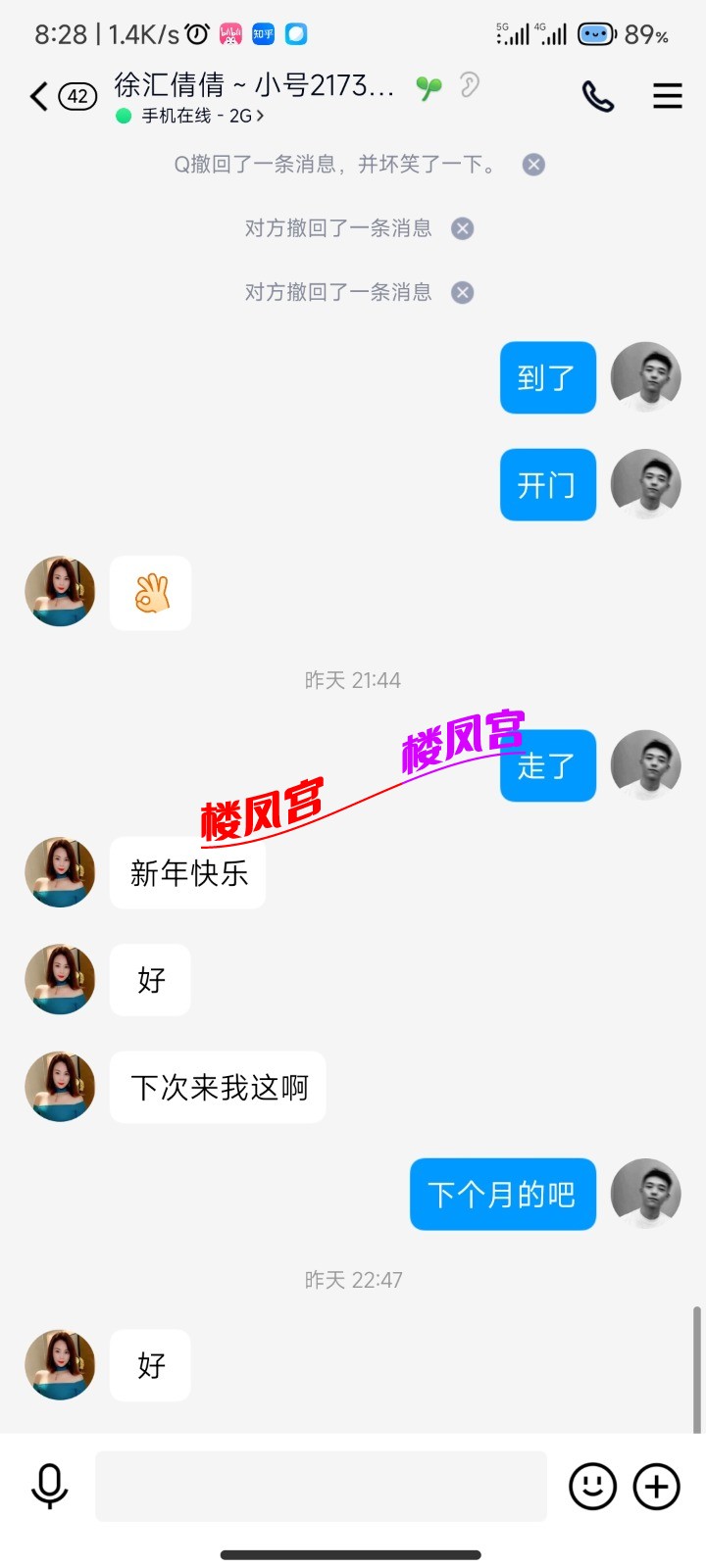
Task: Tap your own avatar next to 走了
Action: click(645, 766)
